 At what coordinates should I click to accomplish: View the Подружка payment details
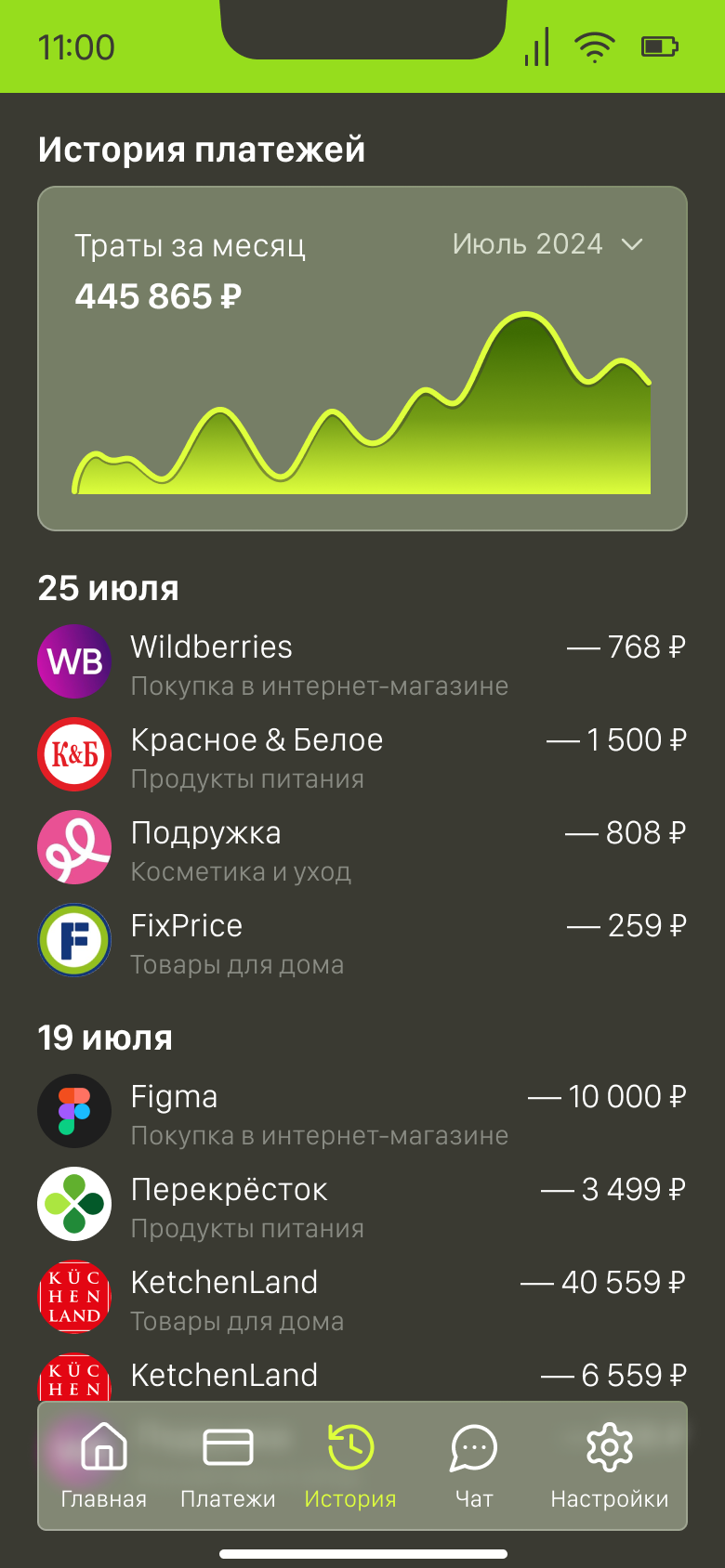tap(362, 849)
